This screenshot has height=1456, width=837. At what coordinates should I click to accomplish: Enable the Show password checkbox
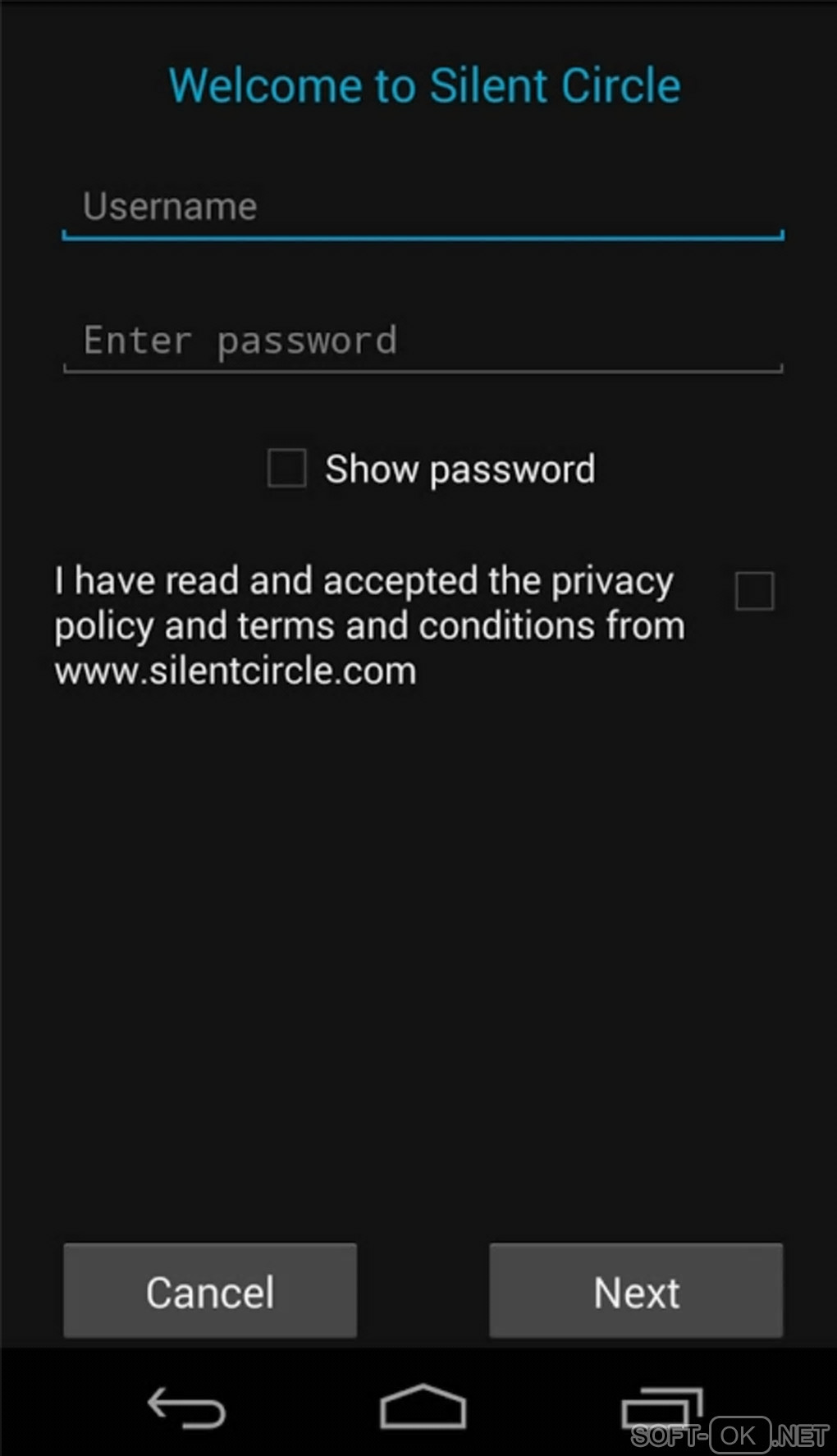(287, 469)
